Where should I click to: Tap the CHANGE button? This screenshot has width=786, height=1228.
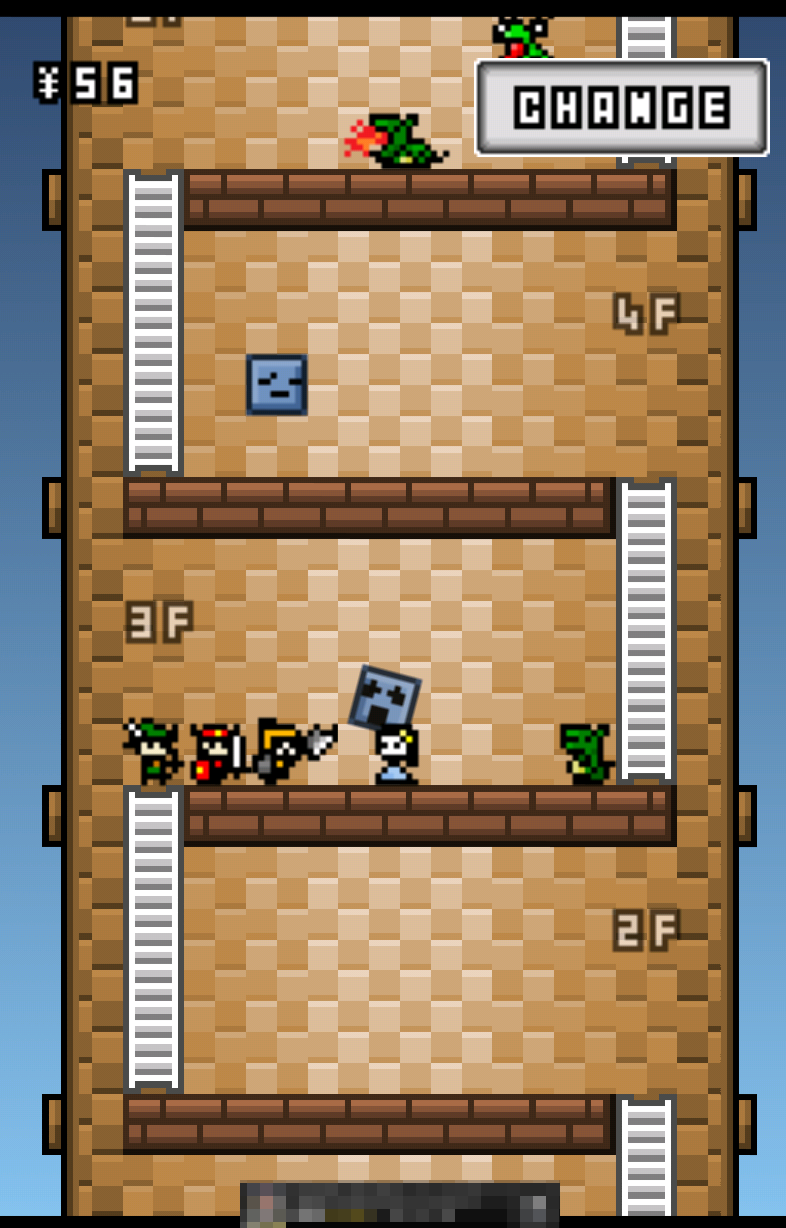pos(621,107)
